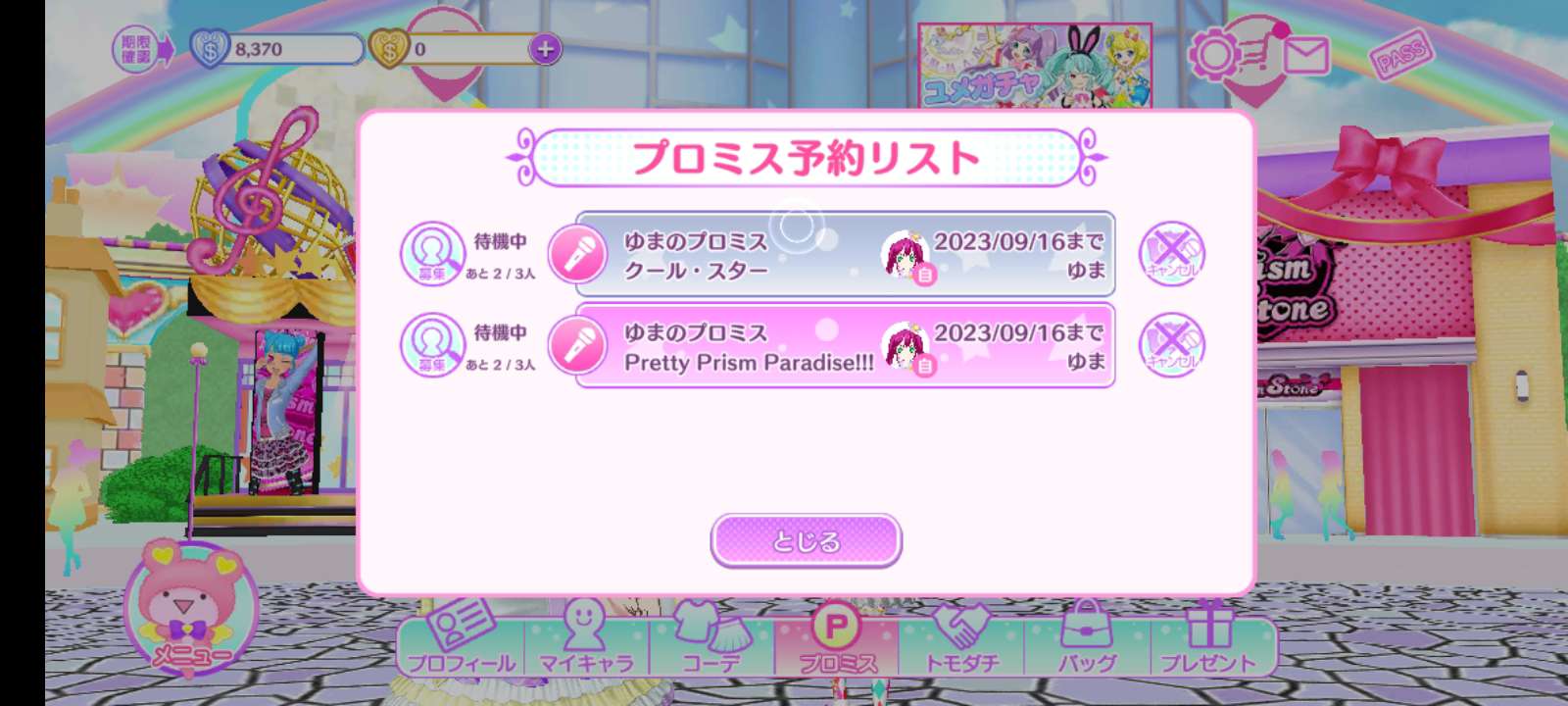View the プレゼント tab
This screenshot has height=706, width=1568.
(1209, 642)
